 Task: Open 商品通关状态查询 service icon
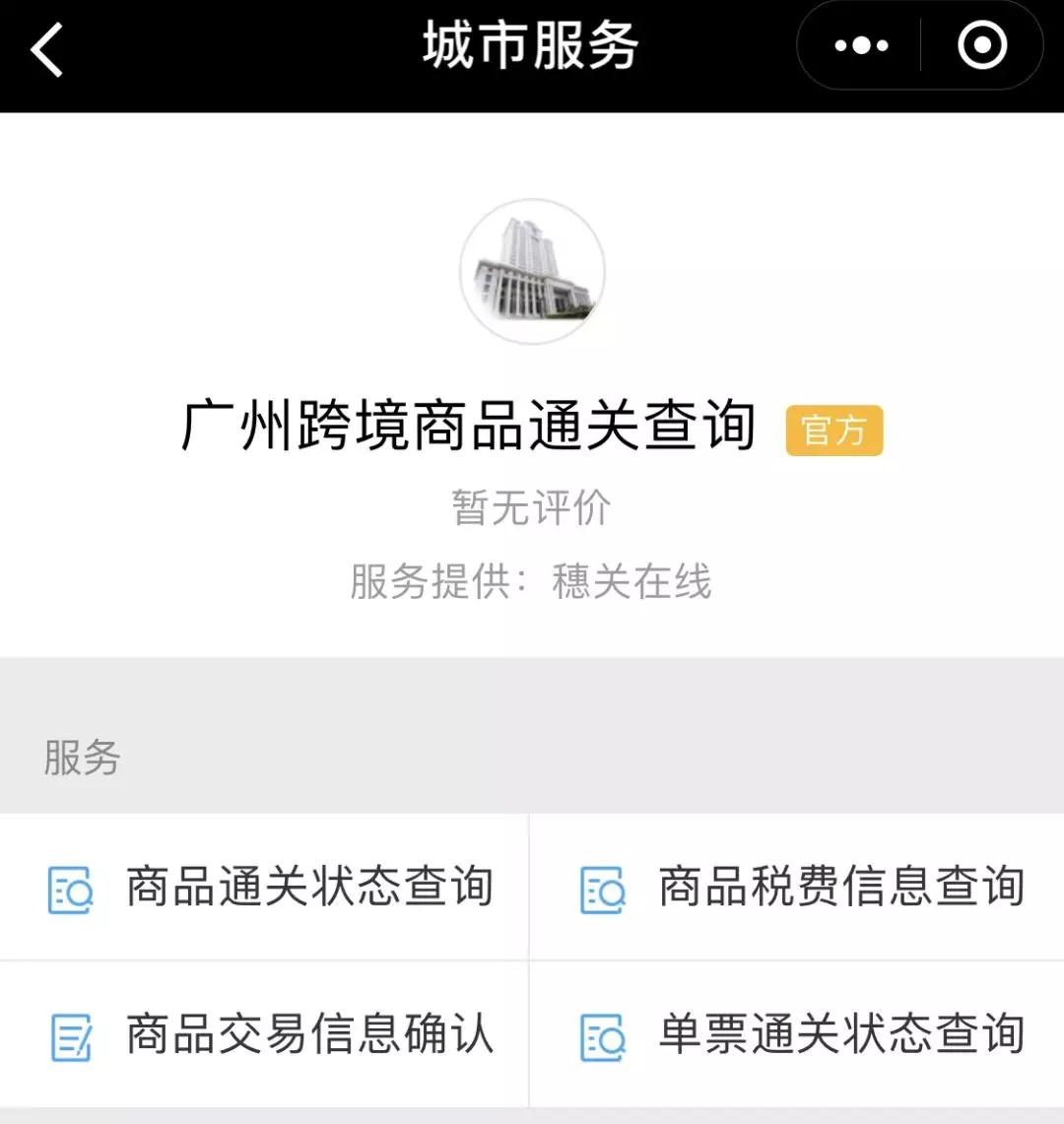pos(69,887)
